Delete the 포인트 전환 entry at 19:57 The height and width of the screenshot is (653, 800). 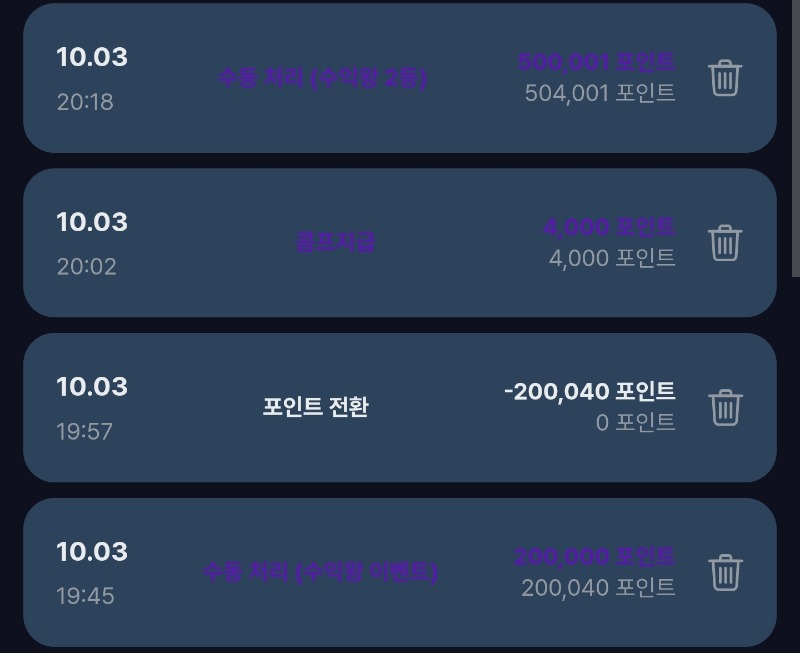tap(725, 407)
